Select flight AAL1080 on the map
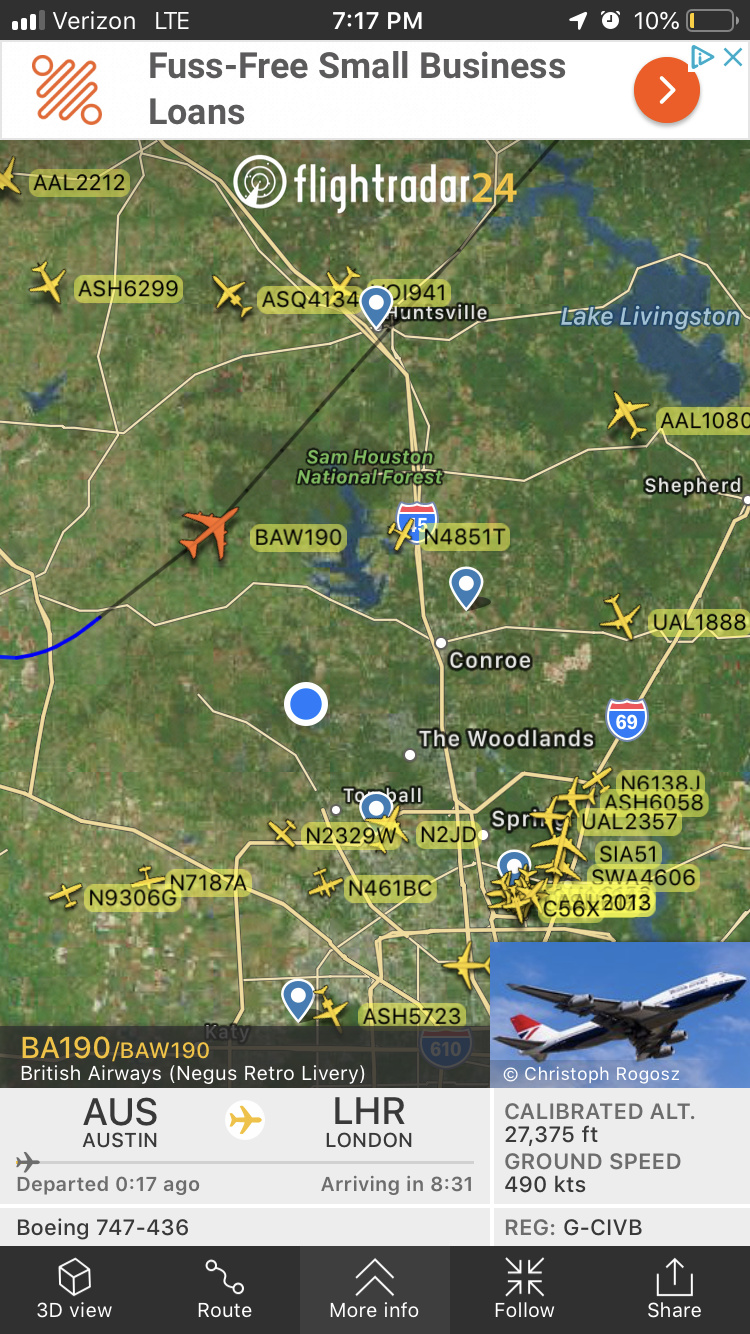The height and width of the screenshot is (1334, 750). tap(630, 414)
